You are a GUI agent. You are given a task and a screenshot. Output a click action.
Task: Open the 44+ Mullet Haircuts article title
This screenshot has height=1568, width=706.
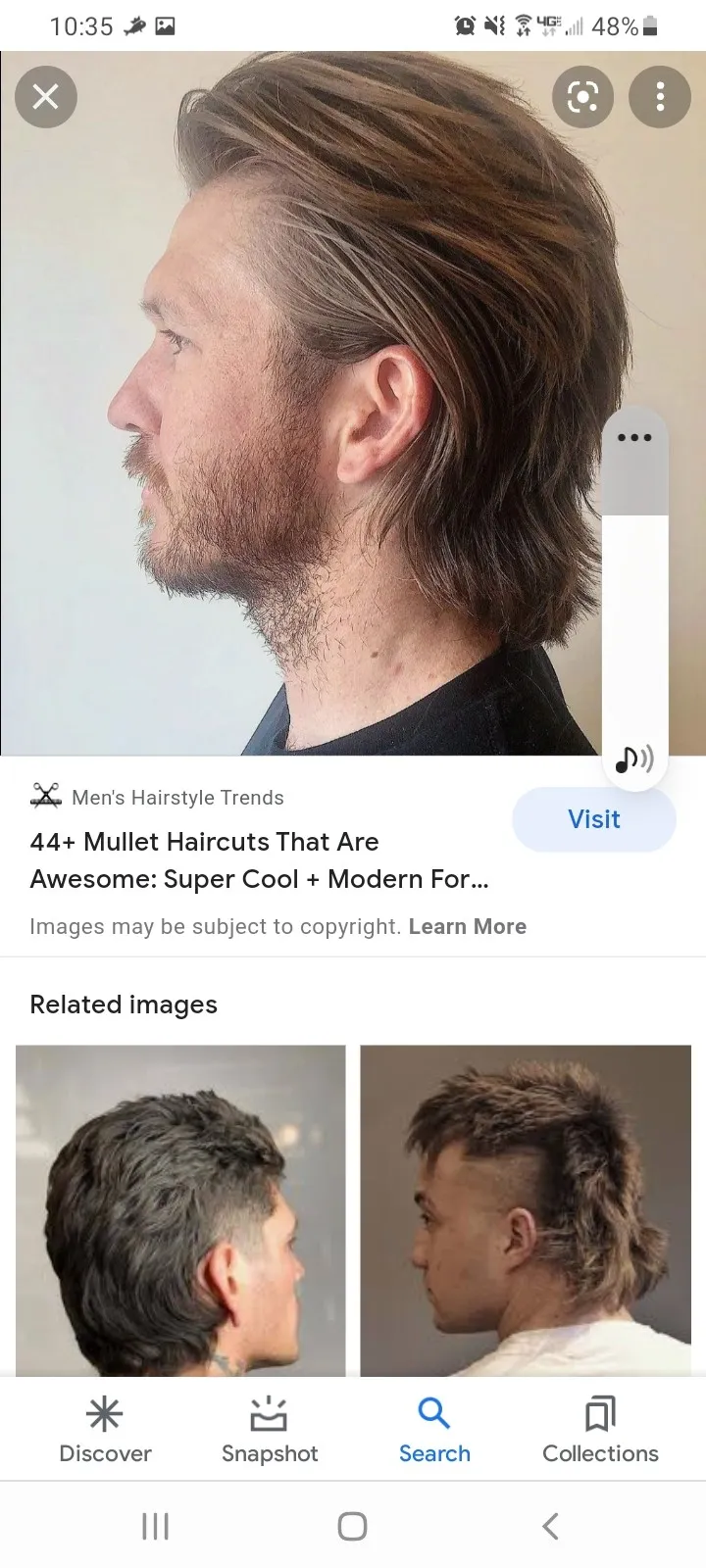[x=259, y=860]
